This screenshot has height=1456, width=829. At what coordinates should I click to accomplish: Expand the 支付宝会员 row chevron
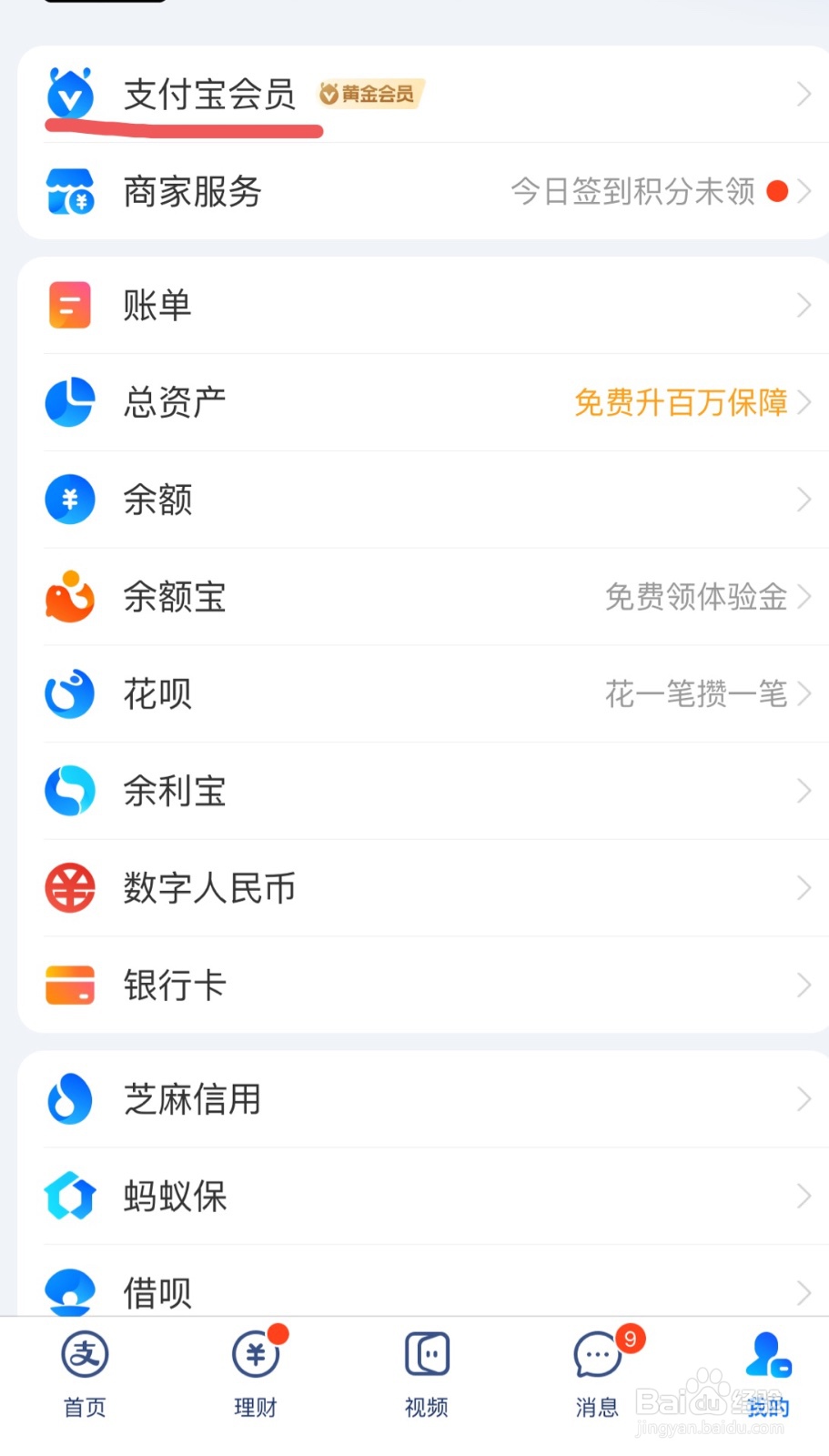[x=803, y=94]
